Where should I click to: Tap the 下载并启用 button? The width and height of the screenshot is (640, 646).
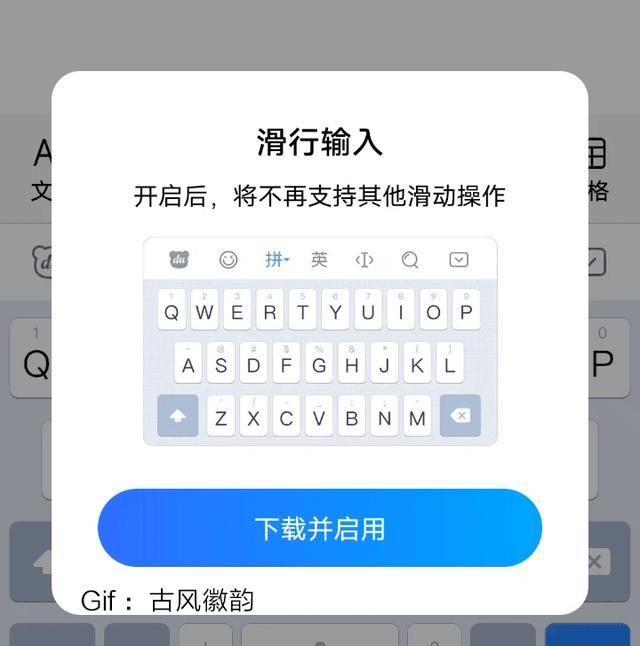click(320, 528)
